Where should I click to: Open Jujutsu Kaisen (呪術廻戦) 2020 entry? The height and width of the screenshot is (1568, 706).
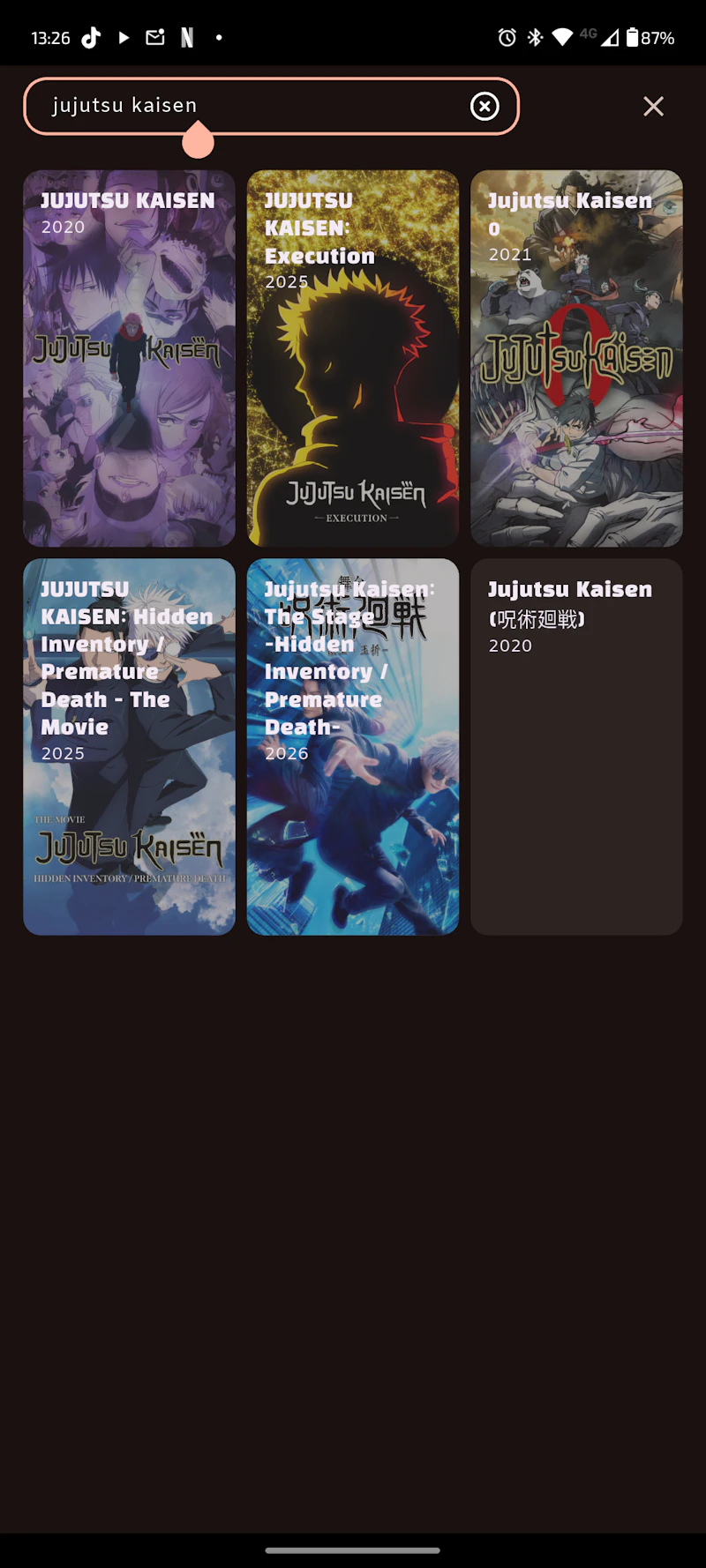(576, 746)
